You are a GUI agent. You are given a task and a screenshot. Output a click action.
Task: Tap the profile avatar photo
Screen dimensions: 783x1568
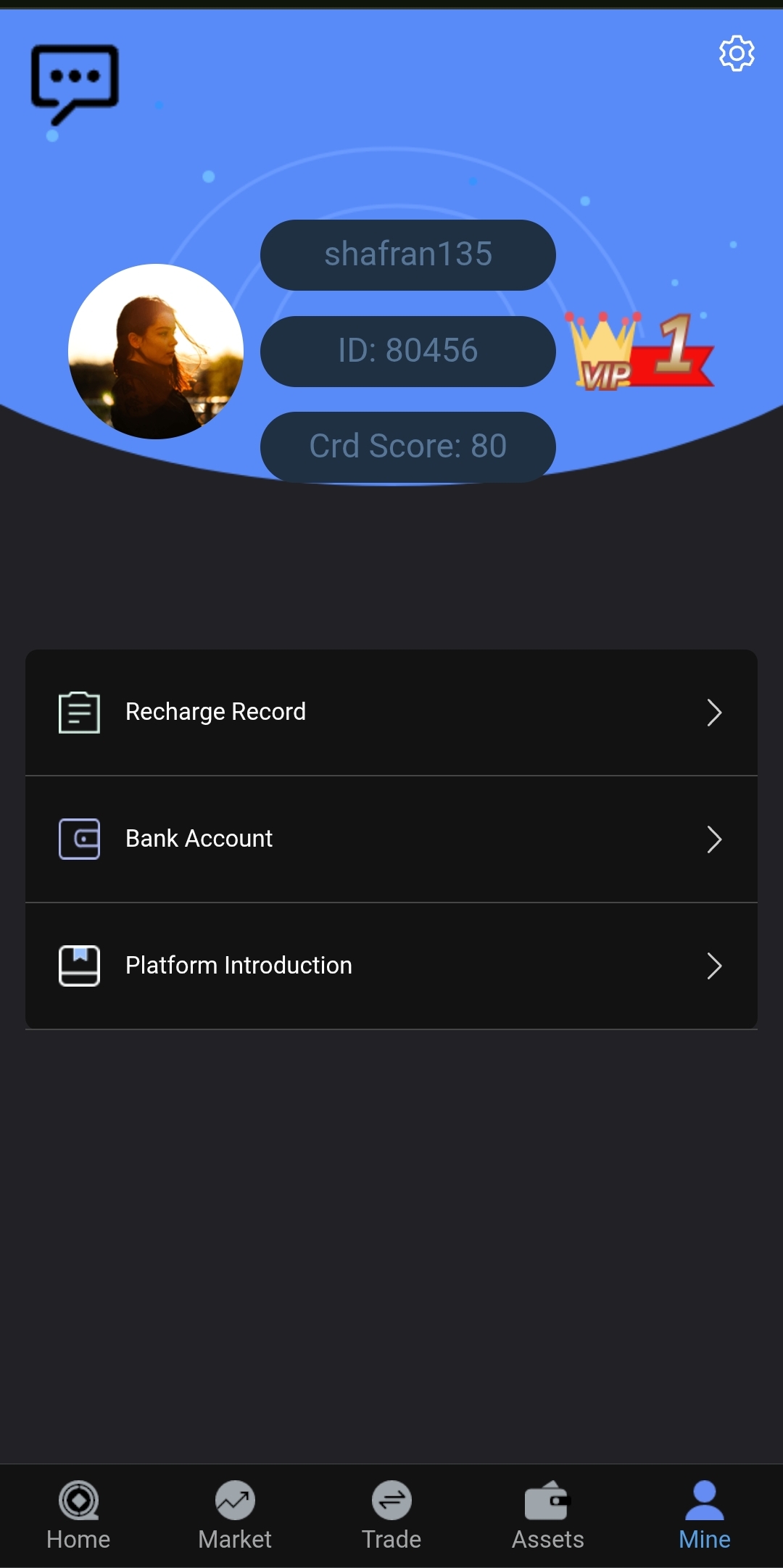[156, 352]
